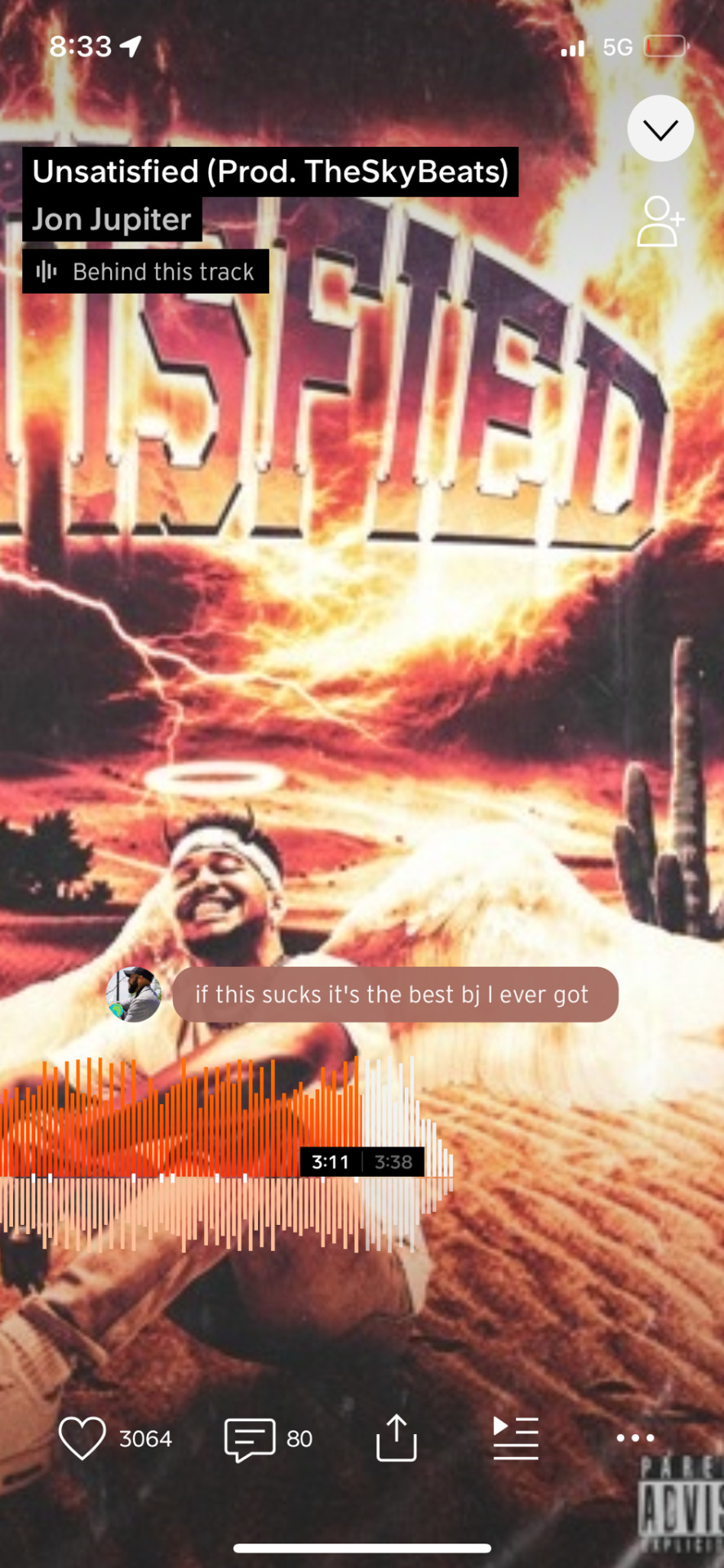Open the three-dot more options menu
Screen dimensions: 724x1568
[635, 1438]
